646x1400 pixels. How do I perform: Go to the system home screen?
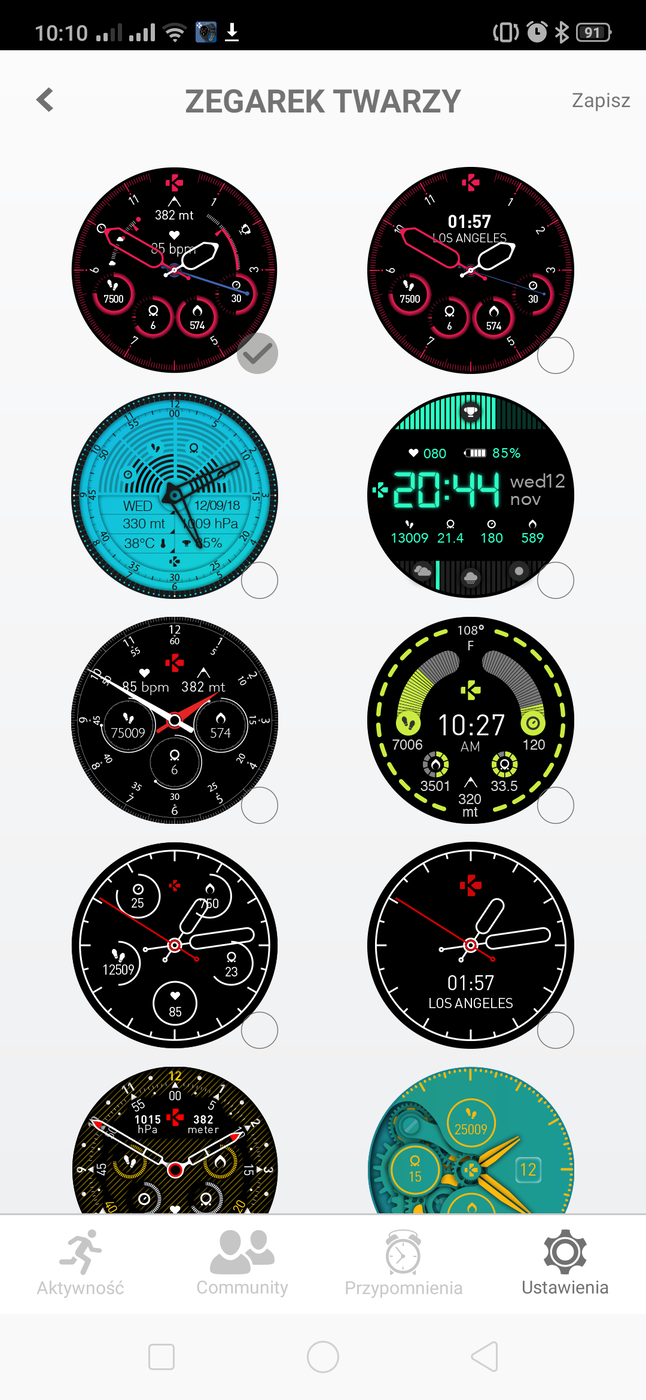click(323, 1356)
